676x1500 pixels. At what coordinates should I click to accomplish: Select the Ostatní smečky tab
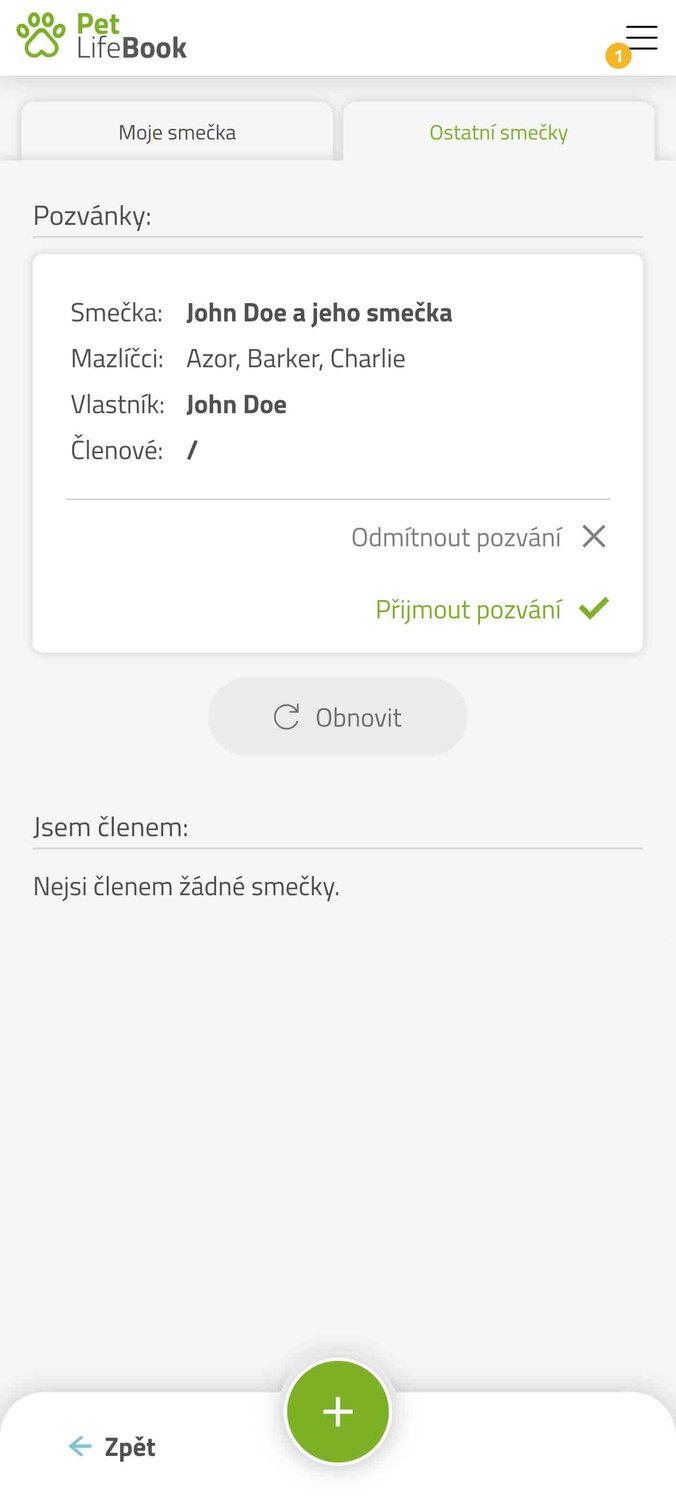pos(498,131)
